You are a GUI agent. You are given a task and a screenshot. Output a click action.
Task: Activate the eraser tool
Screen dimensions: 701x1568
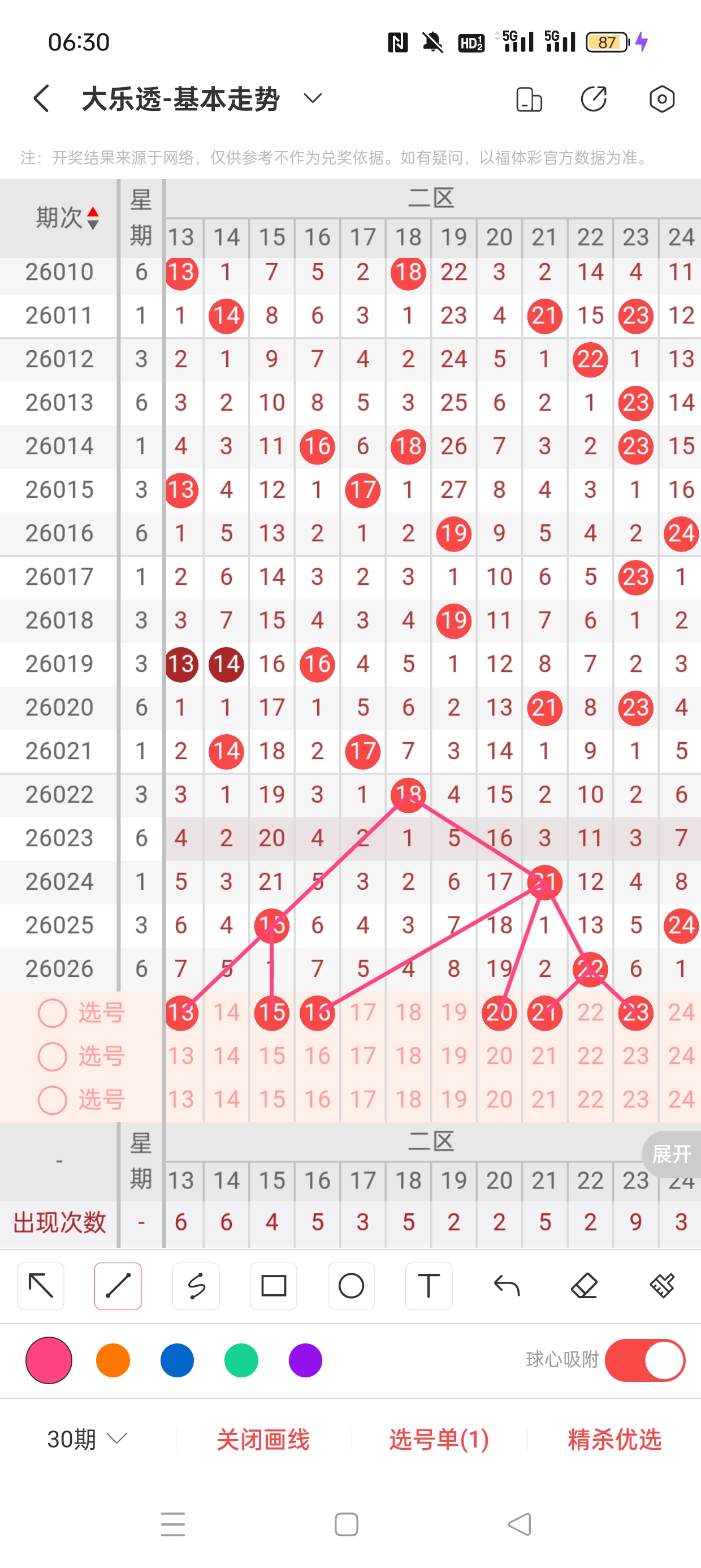(584, 1286)
